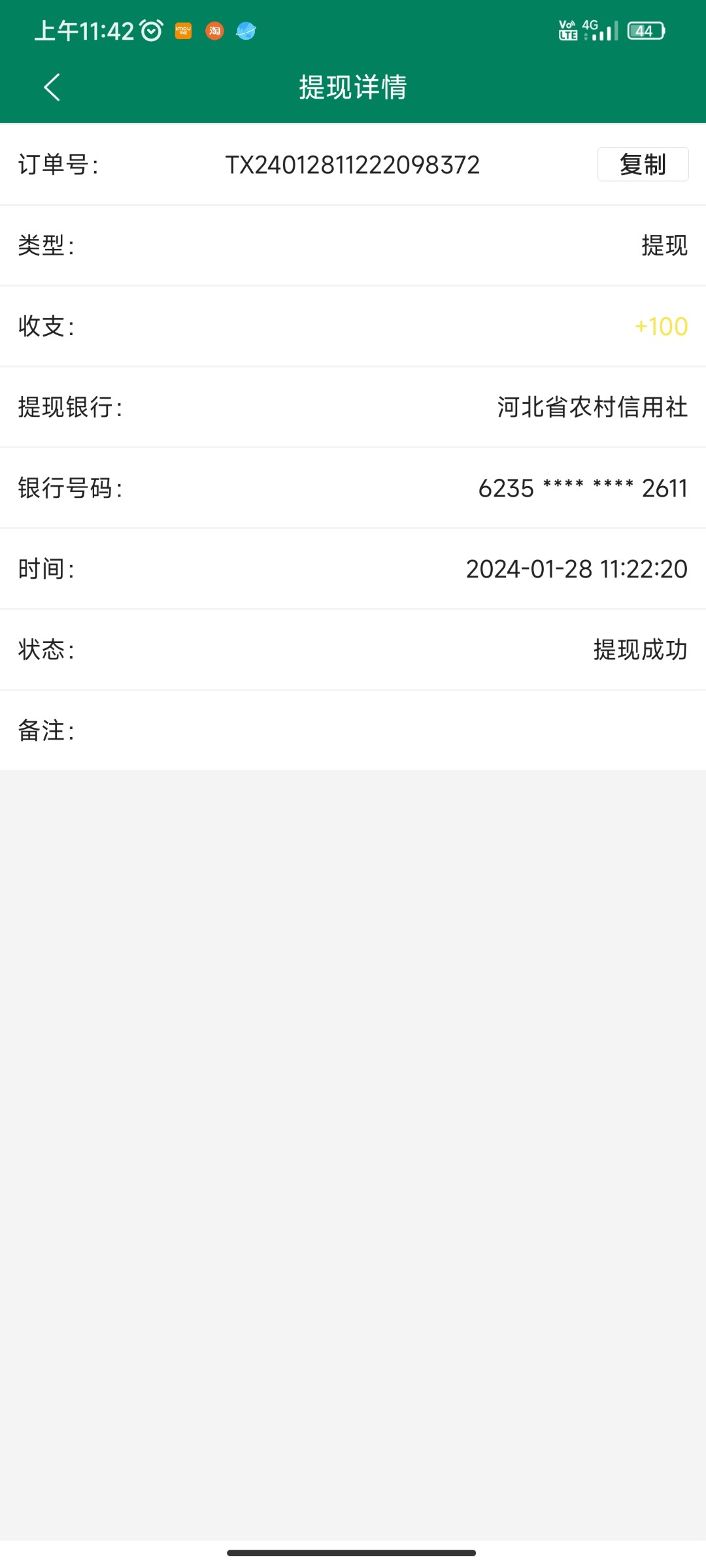
Task: Tap the Imou notification icon
Action: [x=183, y=31]
